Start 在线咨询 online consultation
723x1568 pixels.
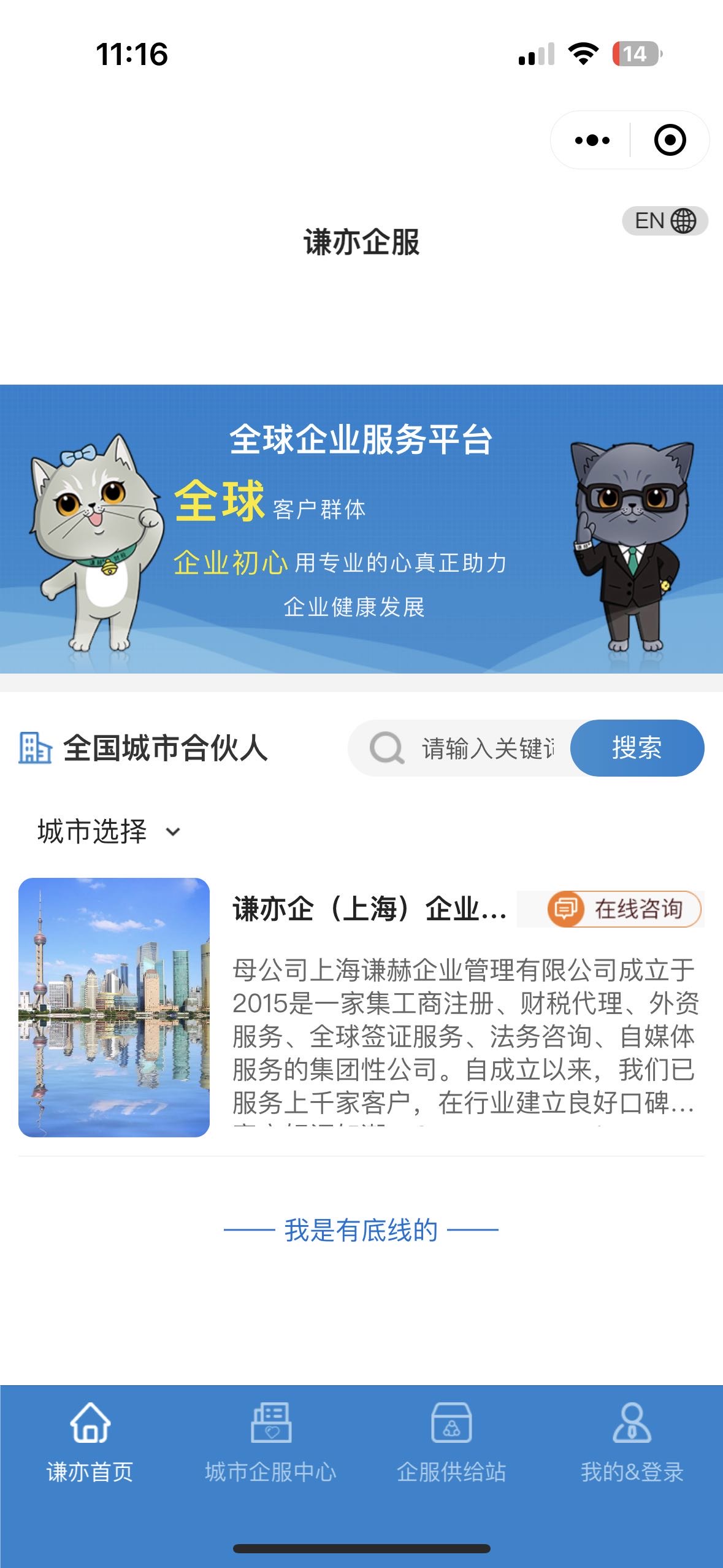tap(624, 909)
